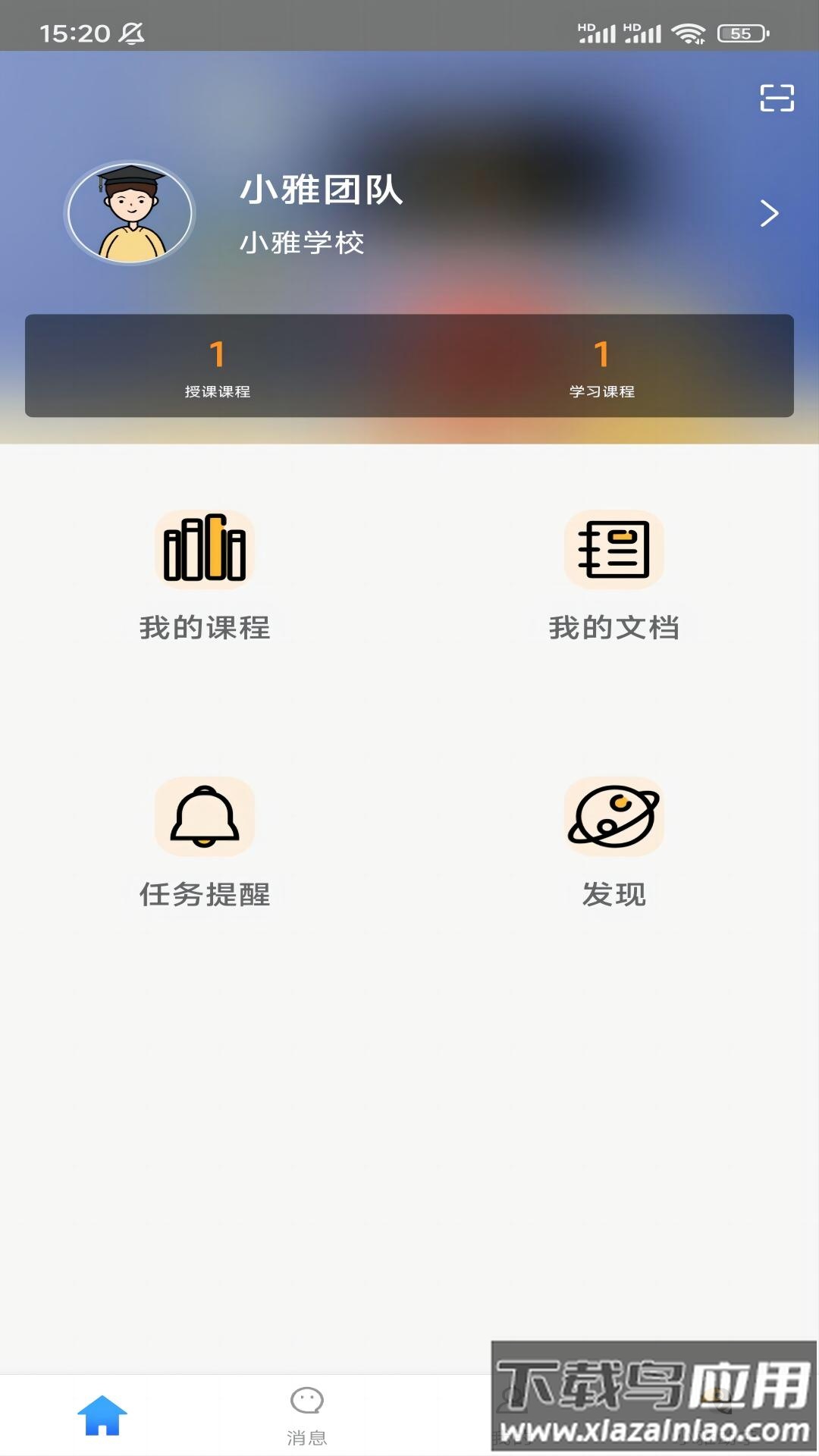This screenshot has width=819, height=1456.
Task: Click the 我的课程 text label
Action: [204, 627]
